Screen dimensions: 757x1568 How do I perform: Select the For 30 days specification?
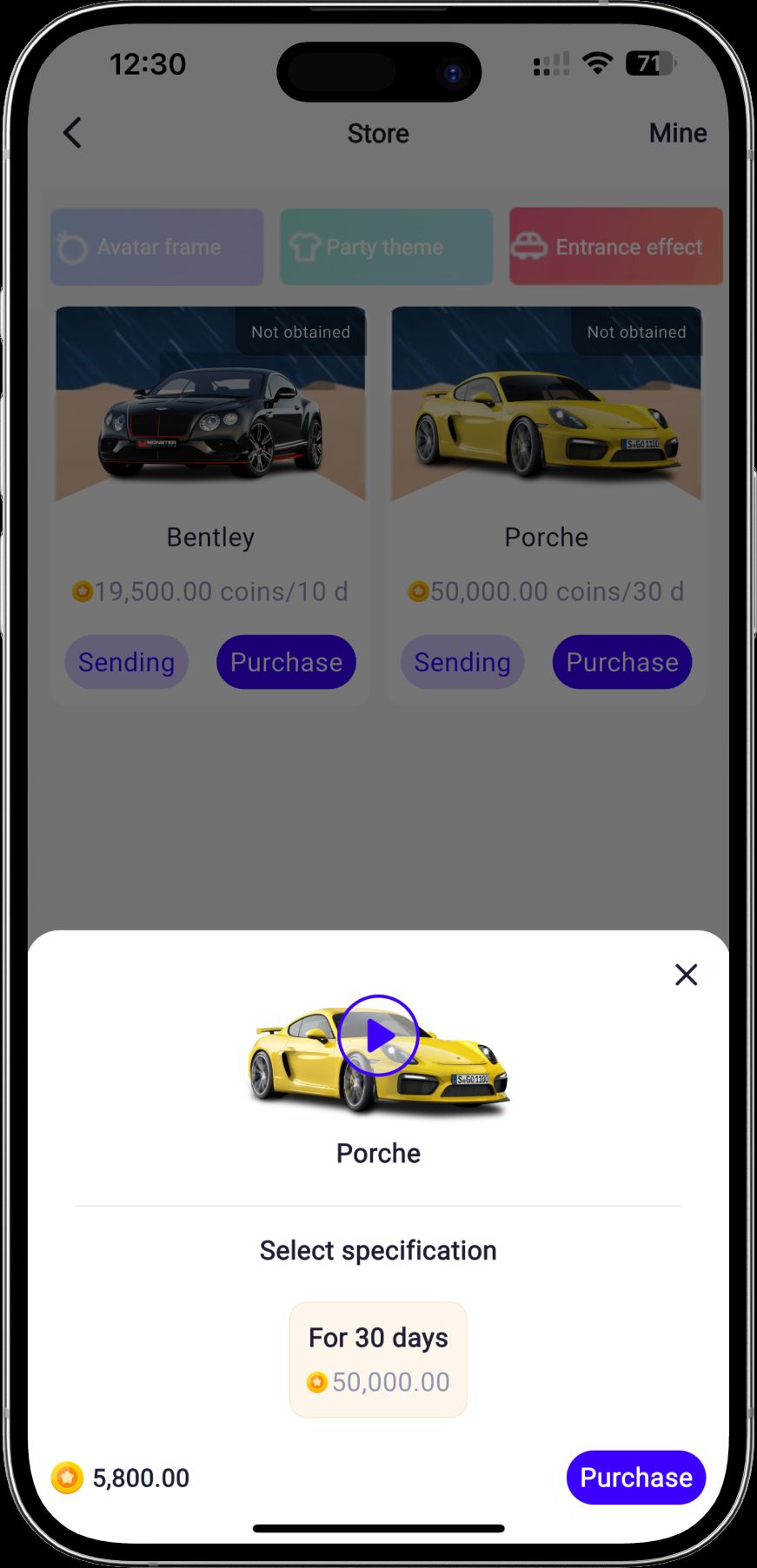pyautogui.click(x=378, y=1359)
